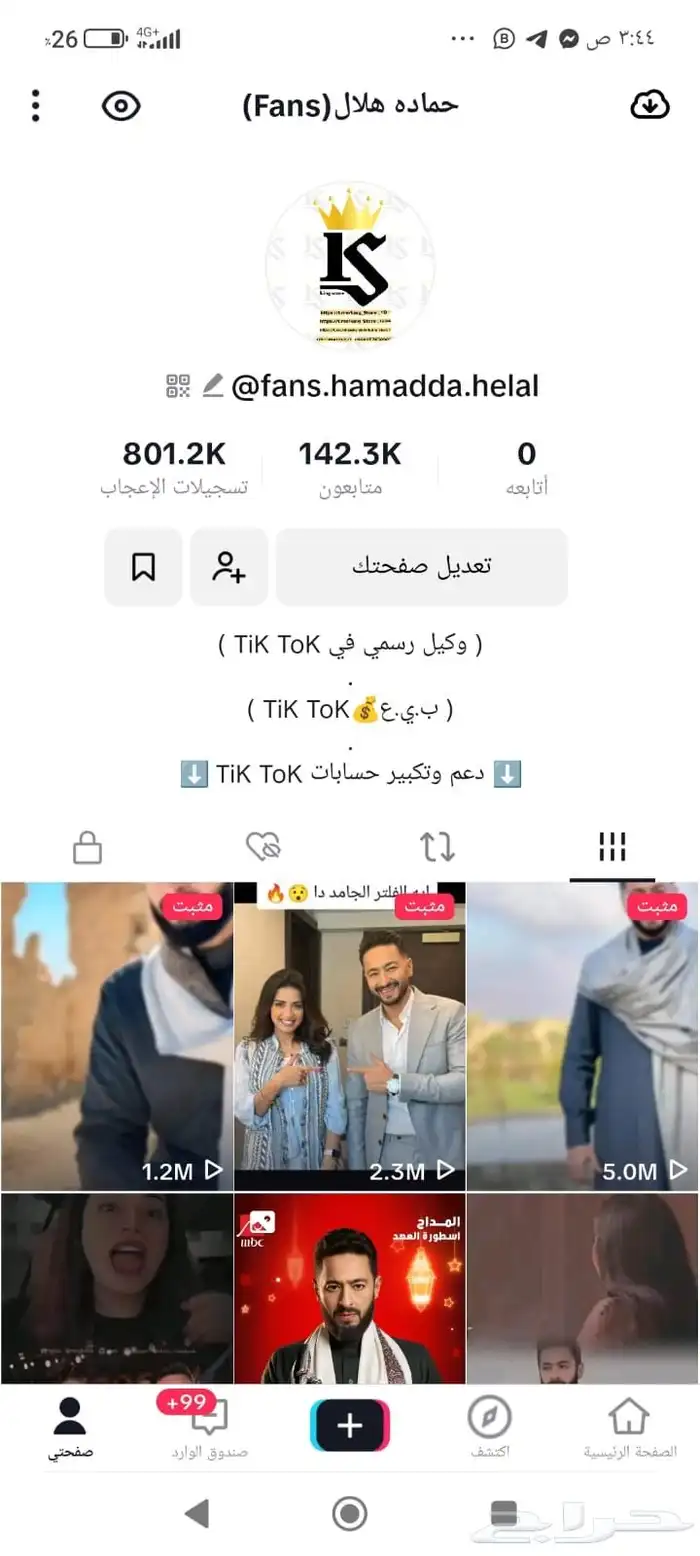Switch to the reposts tab
This screenshot has width=700, height=1556.
coord(437,848)
